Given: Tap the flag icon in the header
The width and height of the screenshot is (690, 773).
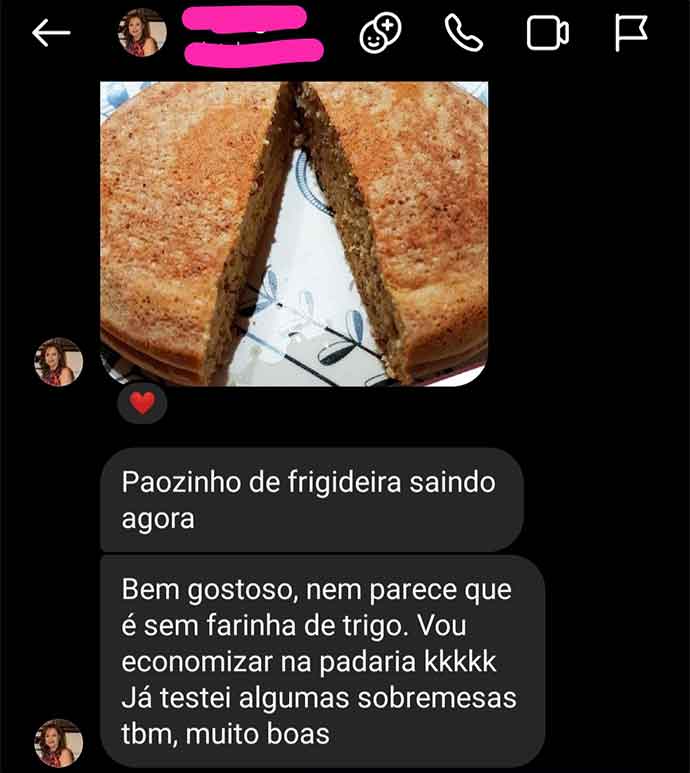Looking at the screenshot, I should pyautogui.click(x=630, y=34).
